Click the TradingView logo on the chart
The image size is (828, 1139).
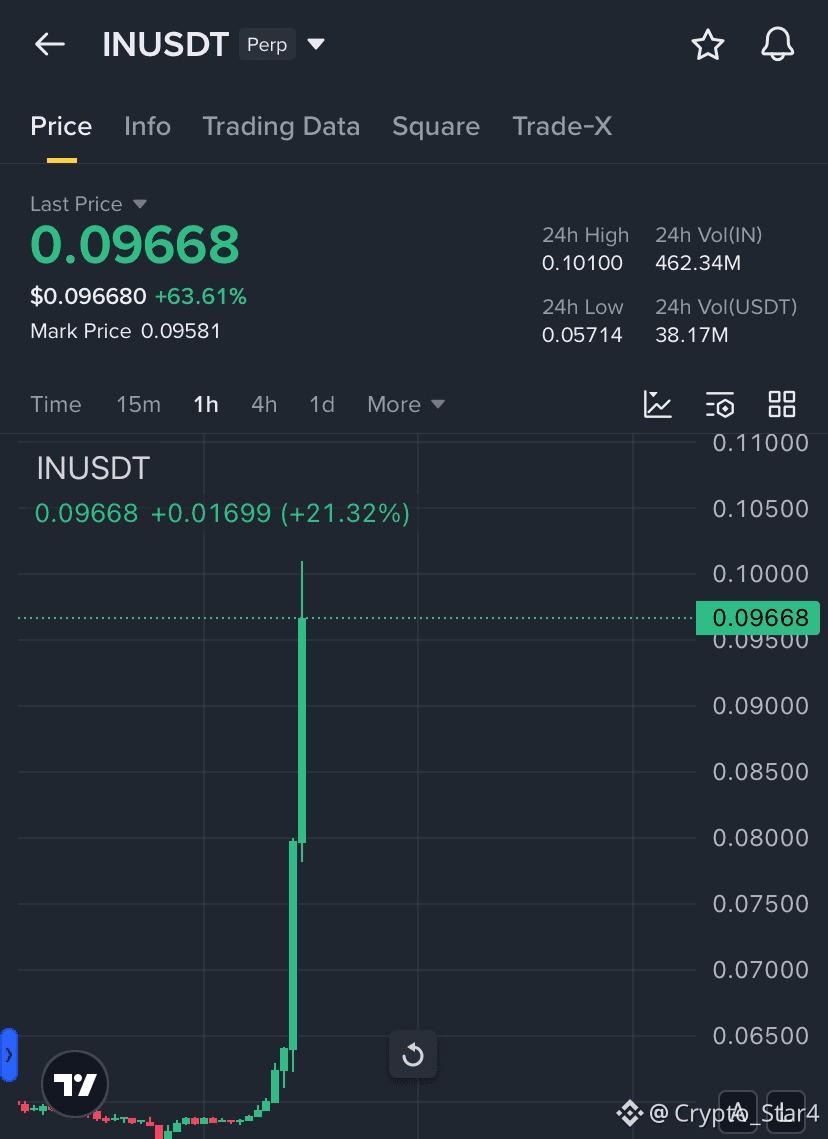pyautogui.click(x=75, y=1084)
